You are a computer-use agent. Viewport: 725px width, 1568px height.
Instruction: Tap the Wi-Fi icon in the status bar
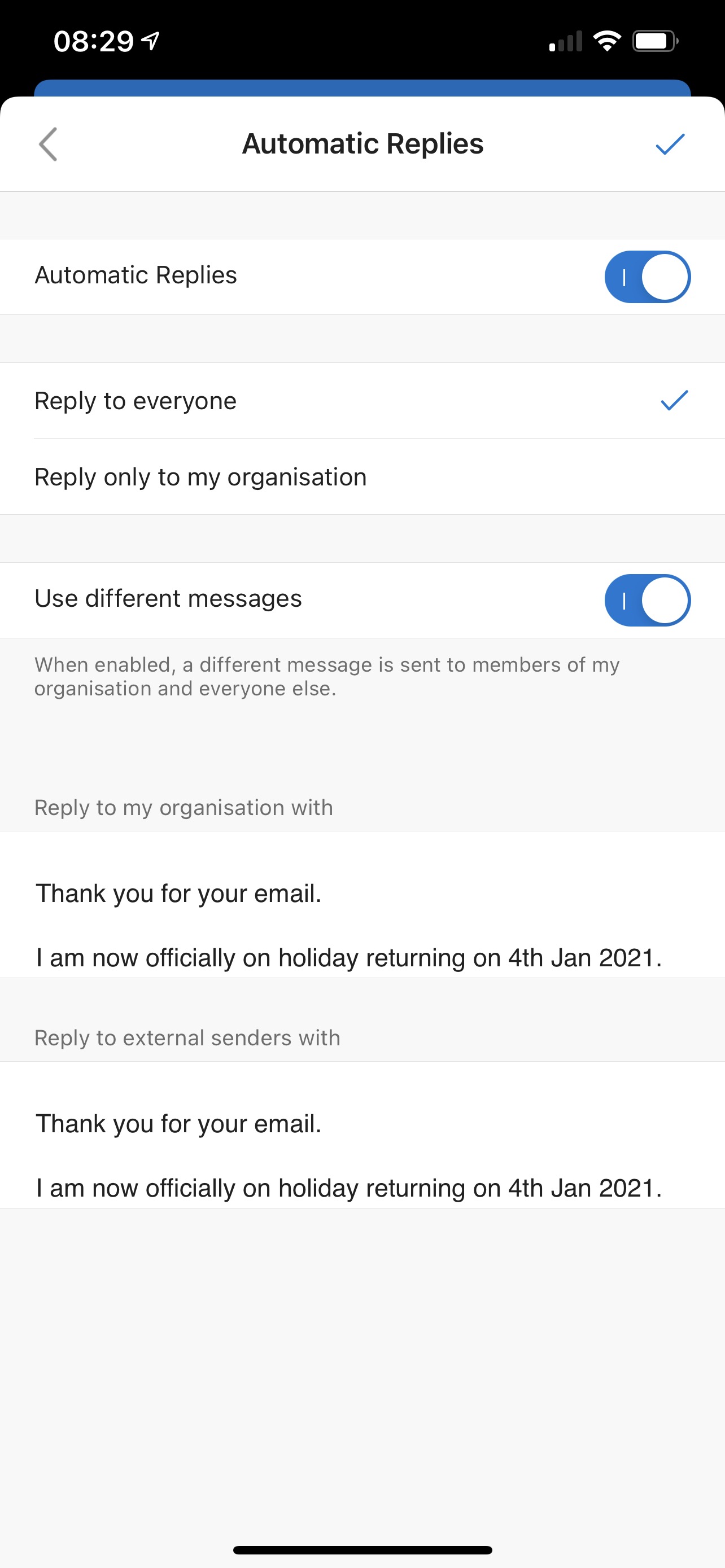[606, 40]
